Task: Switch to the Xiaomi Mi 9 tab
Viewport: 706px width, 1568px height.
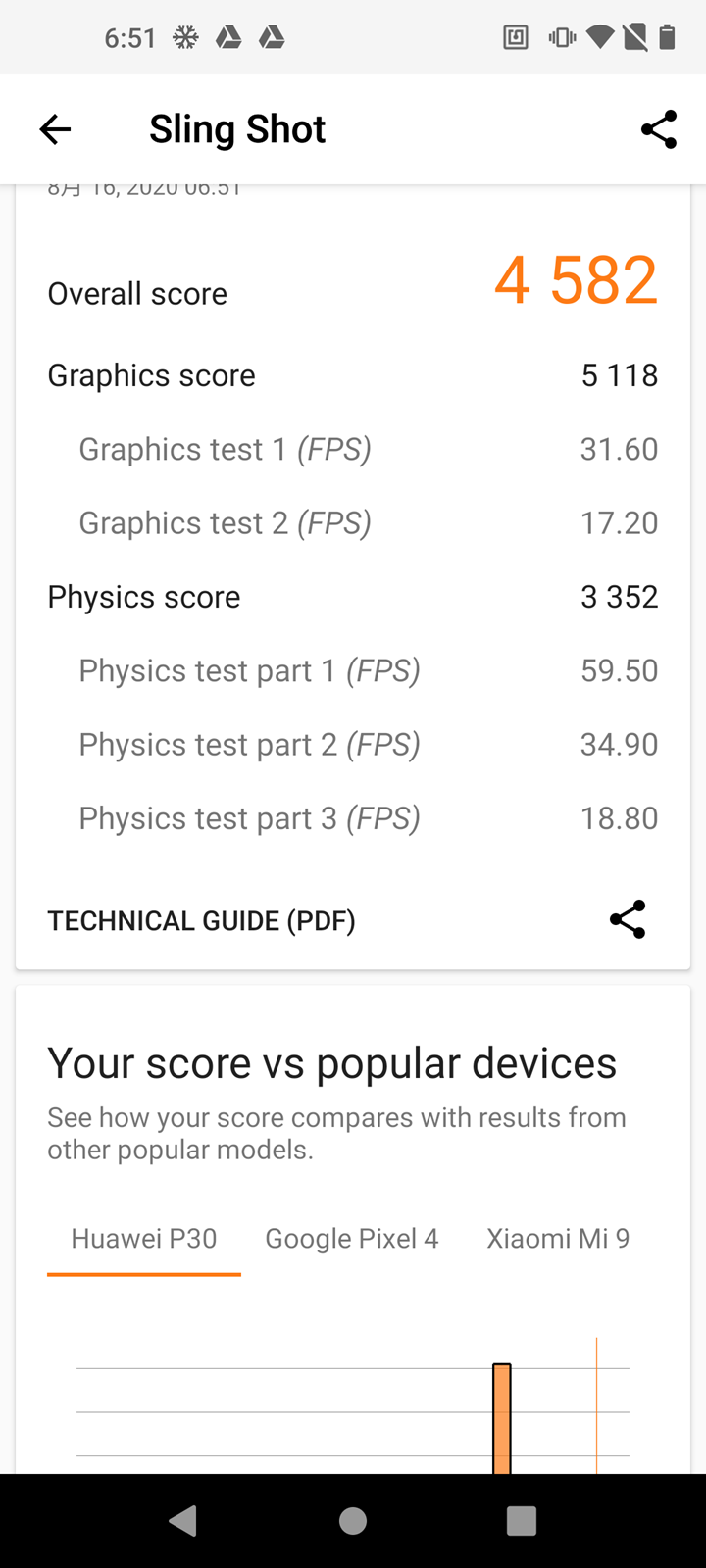Action: [x=558, y=1239]
